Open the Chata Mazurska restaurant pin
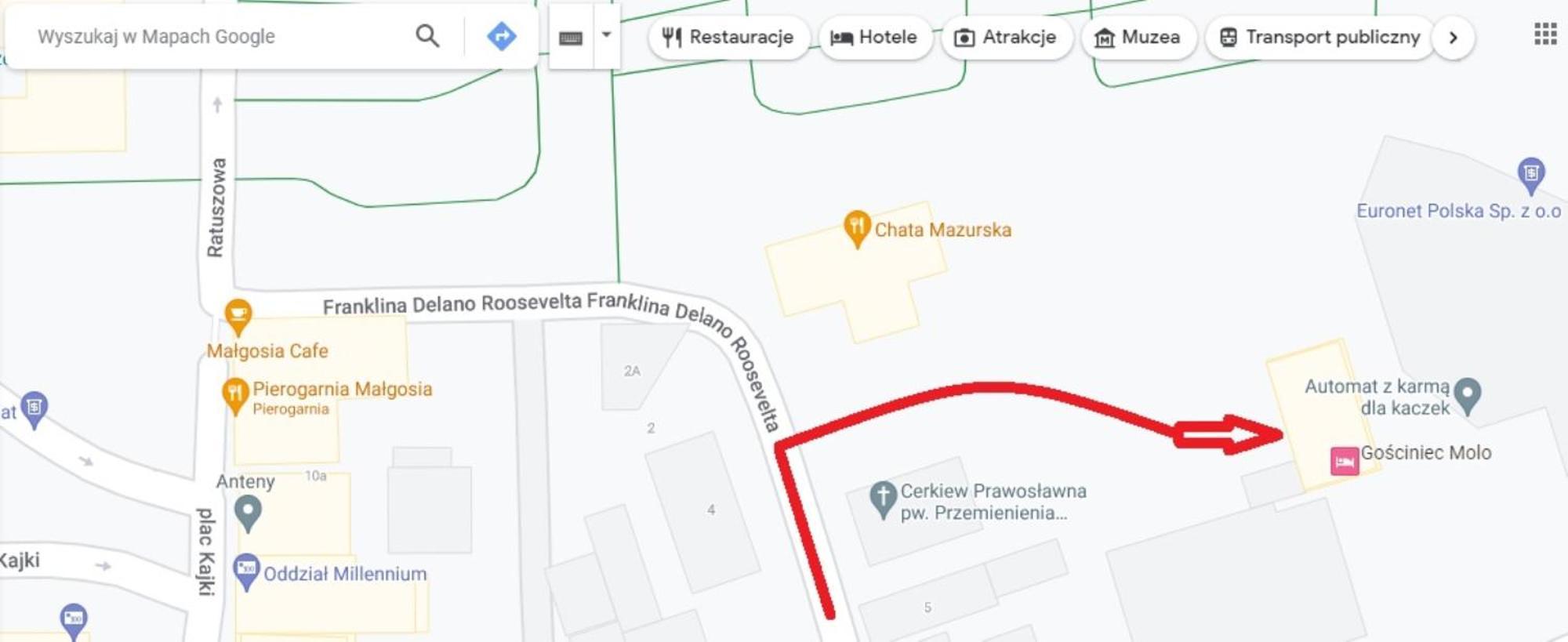Viewport: 1568px width, 642px height. 857,227
